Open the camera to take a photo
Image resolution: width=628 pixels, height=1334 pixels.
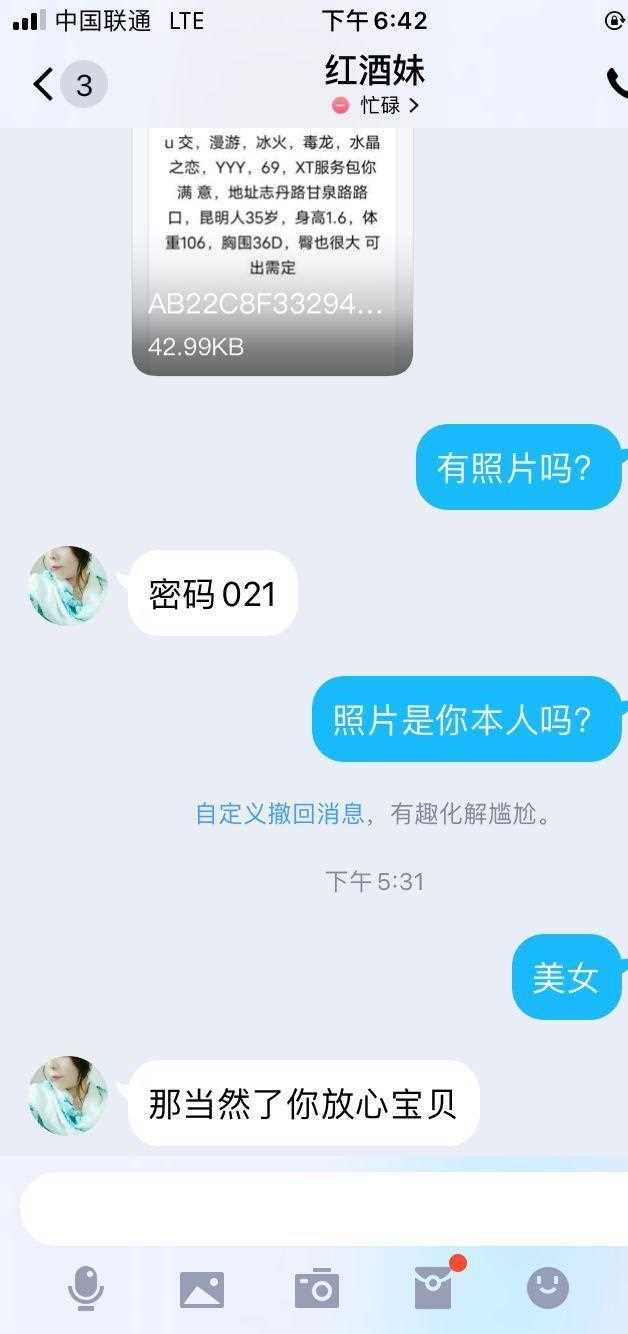[x=317, y=1289]
